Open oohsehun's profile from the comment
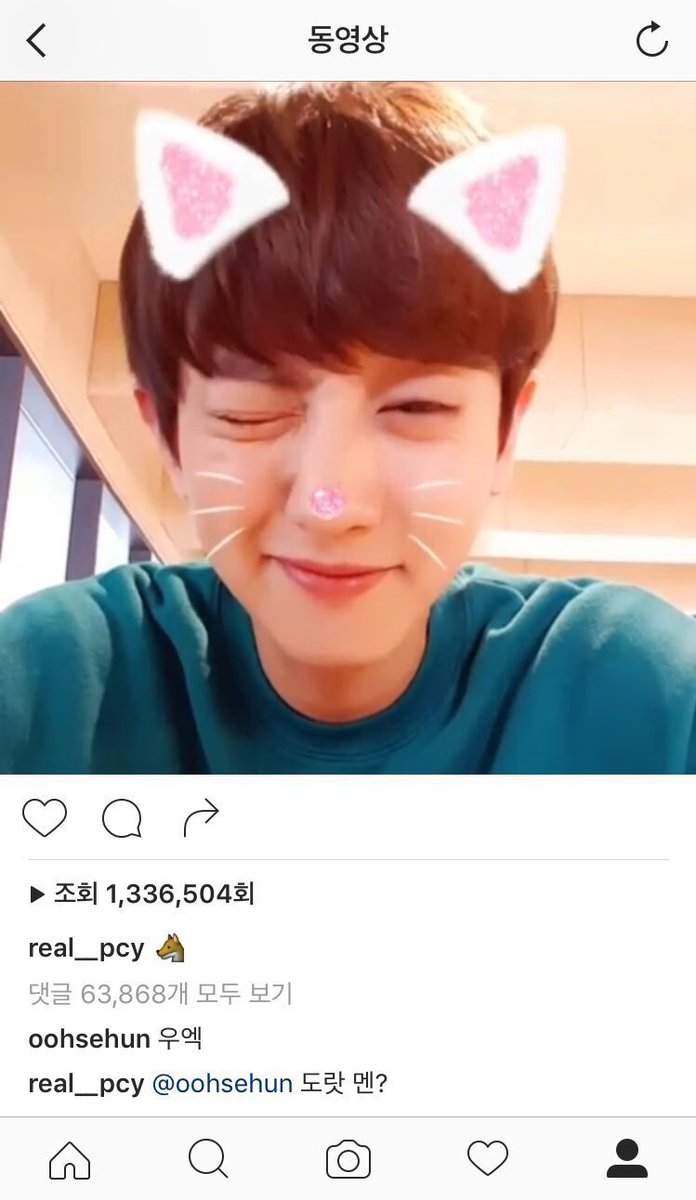Viewport: 696px width, 1200px height. pyautogui.click(x=88, y=1038)
